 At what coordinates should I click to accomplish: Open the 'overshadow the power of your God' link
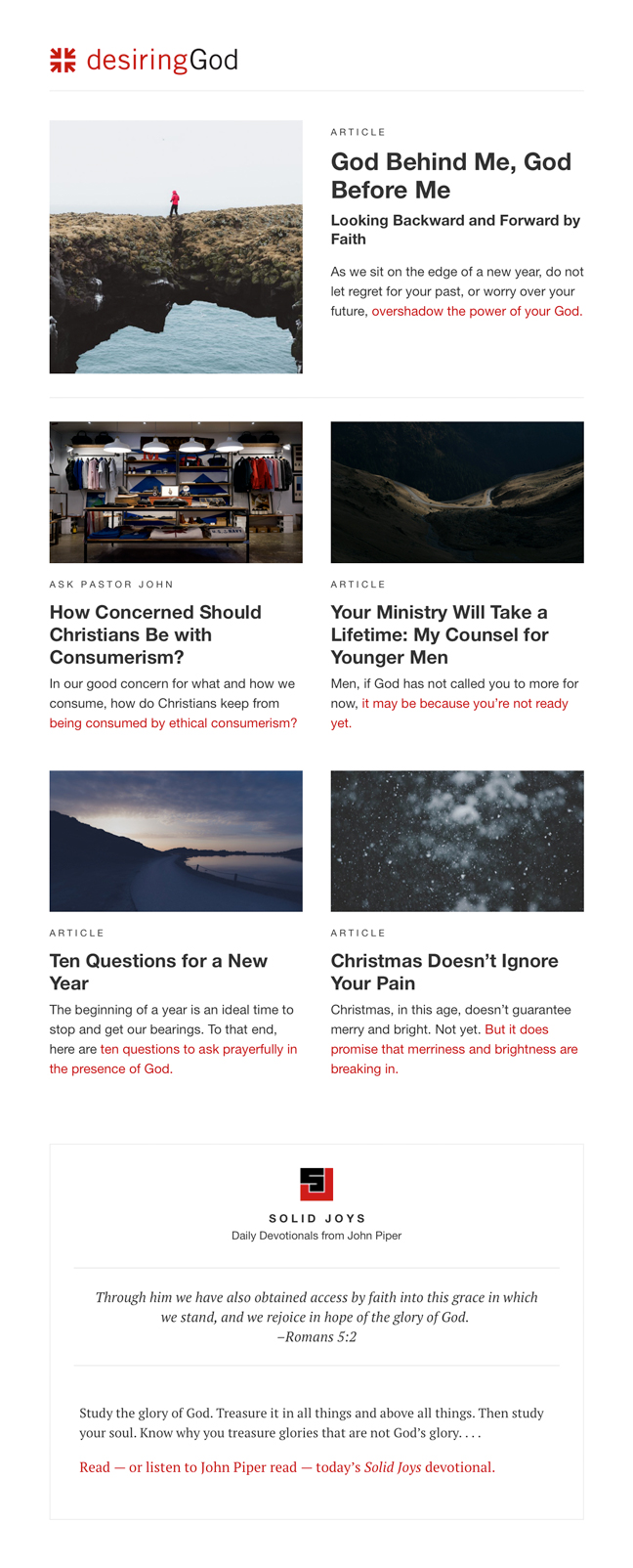(477, 312)
